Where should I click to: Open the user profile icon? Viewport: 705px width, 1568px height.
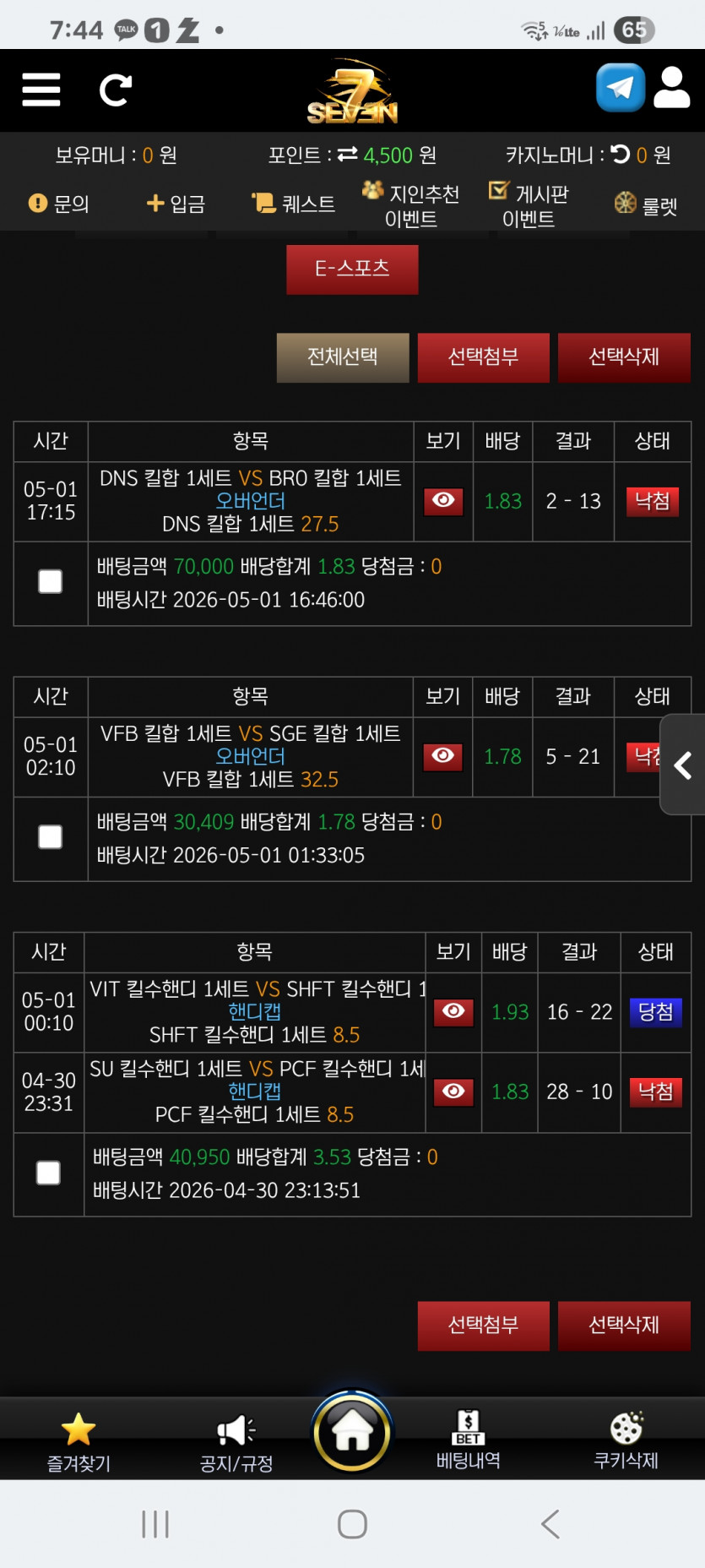672,88
